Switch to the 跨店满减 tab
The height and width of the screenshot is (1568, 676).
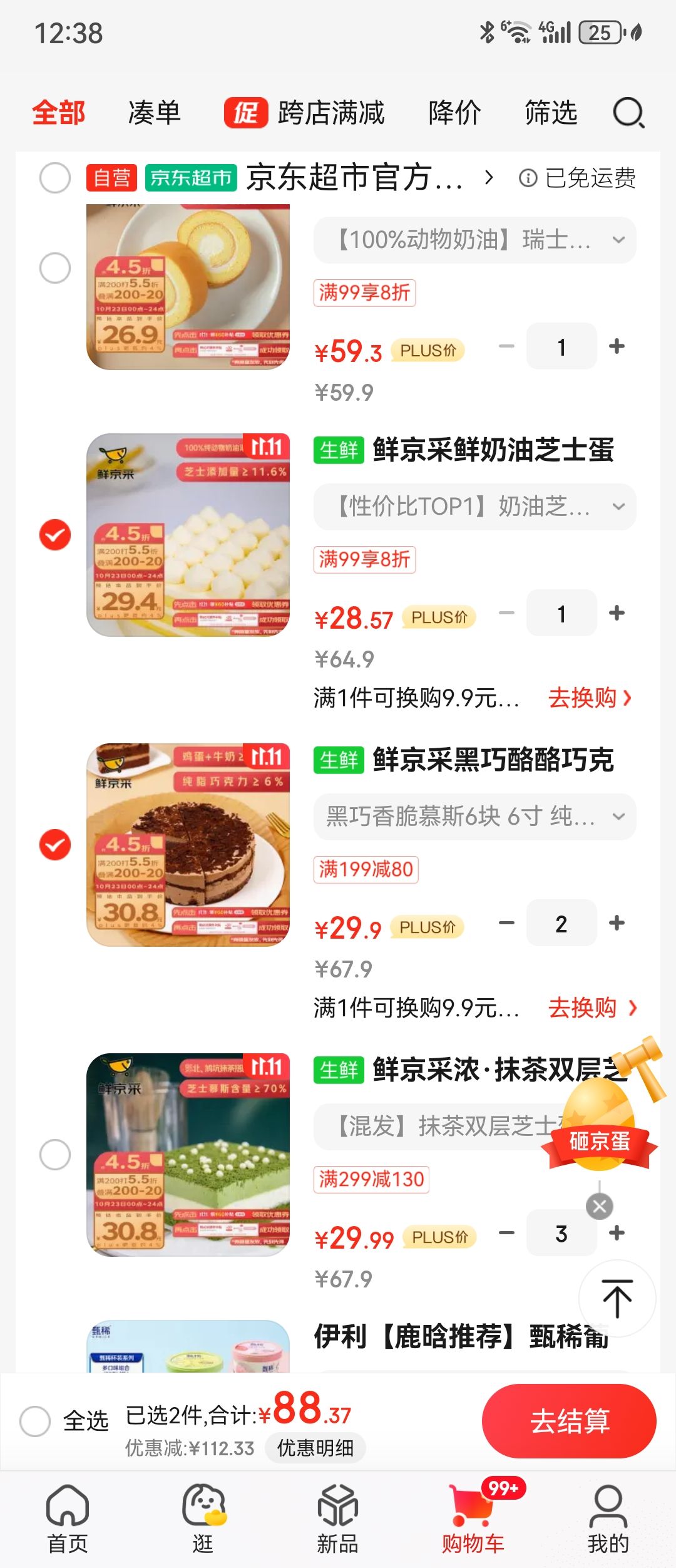click(304, 113)
